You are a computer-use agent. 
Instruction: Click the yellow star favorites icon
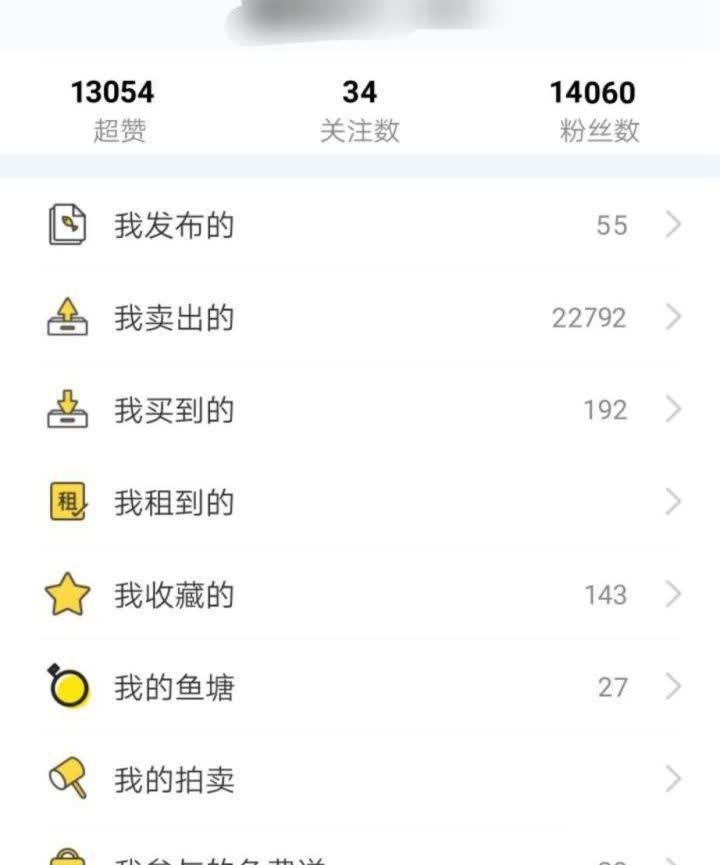pyautogui.click(x=66, y=594)
